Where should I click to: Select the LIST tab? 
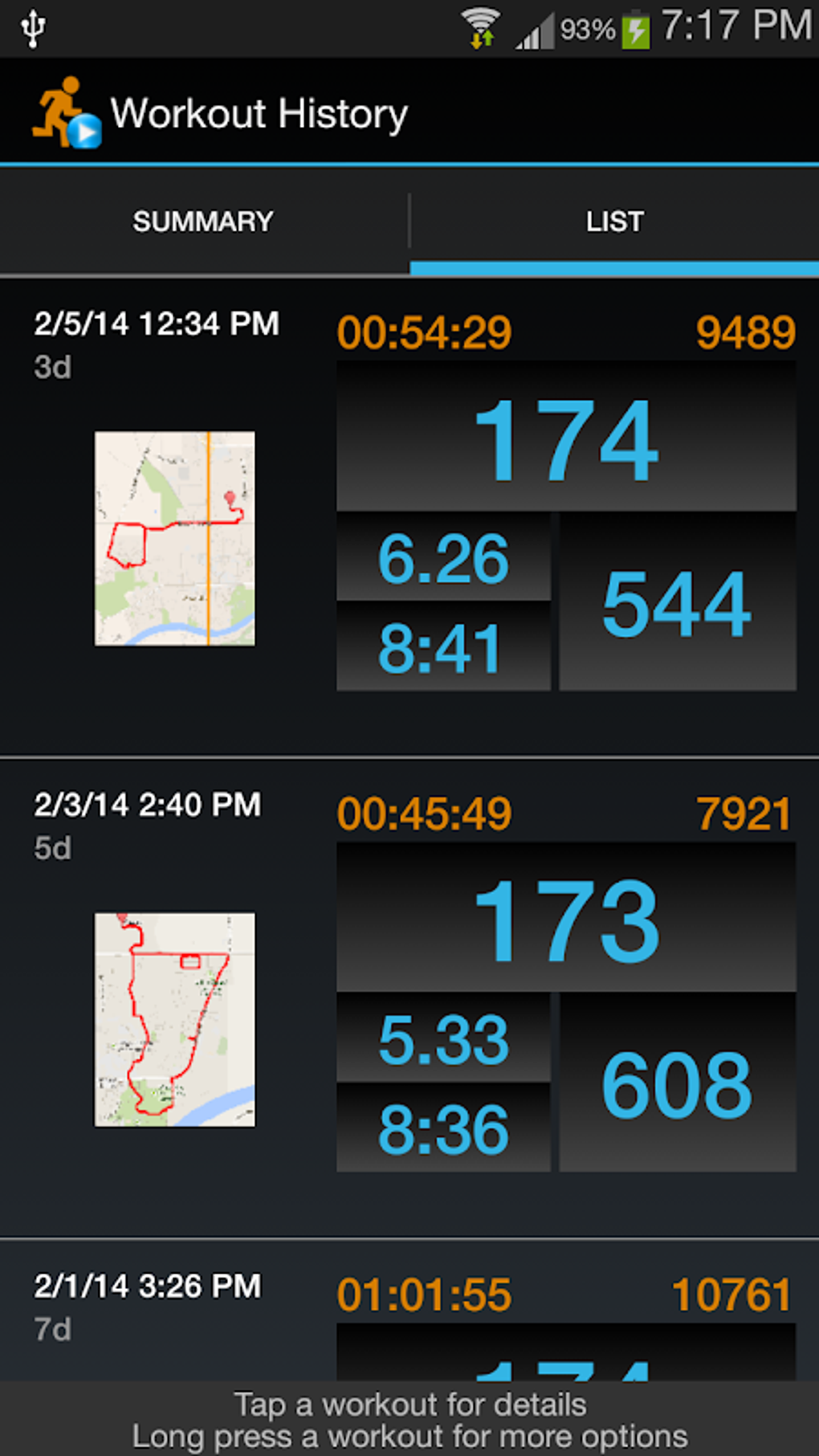(x=613, y=221)
